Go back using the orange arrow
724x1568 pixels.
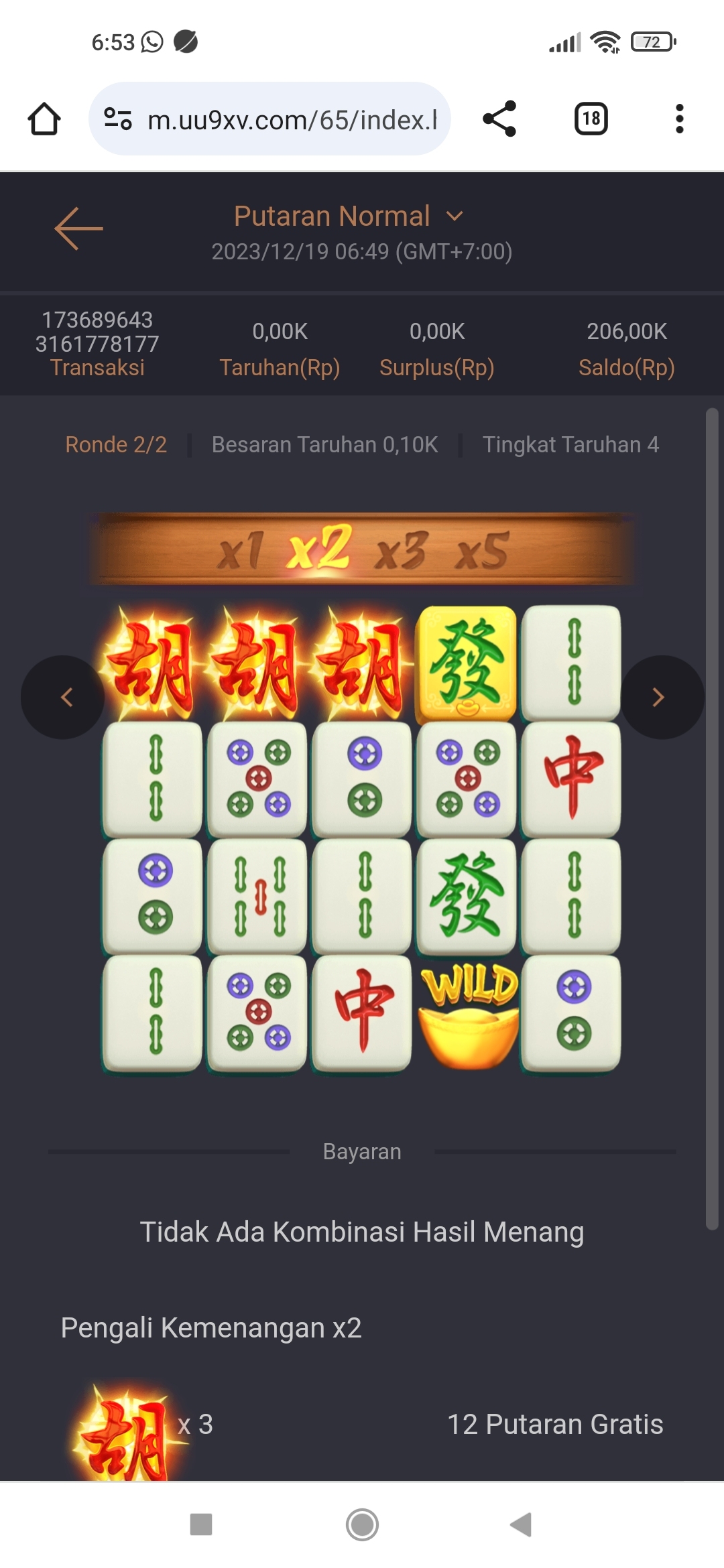point(78,228)
